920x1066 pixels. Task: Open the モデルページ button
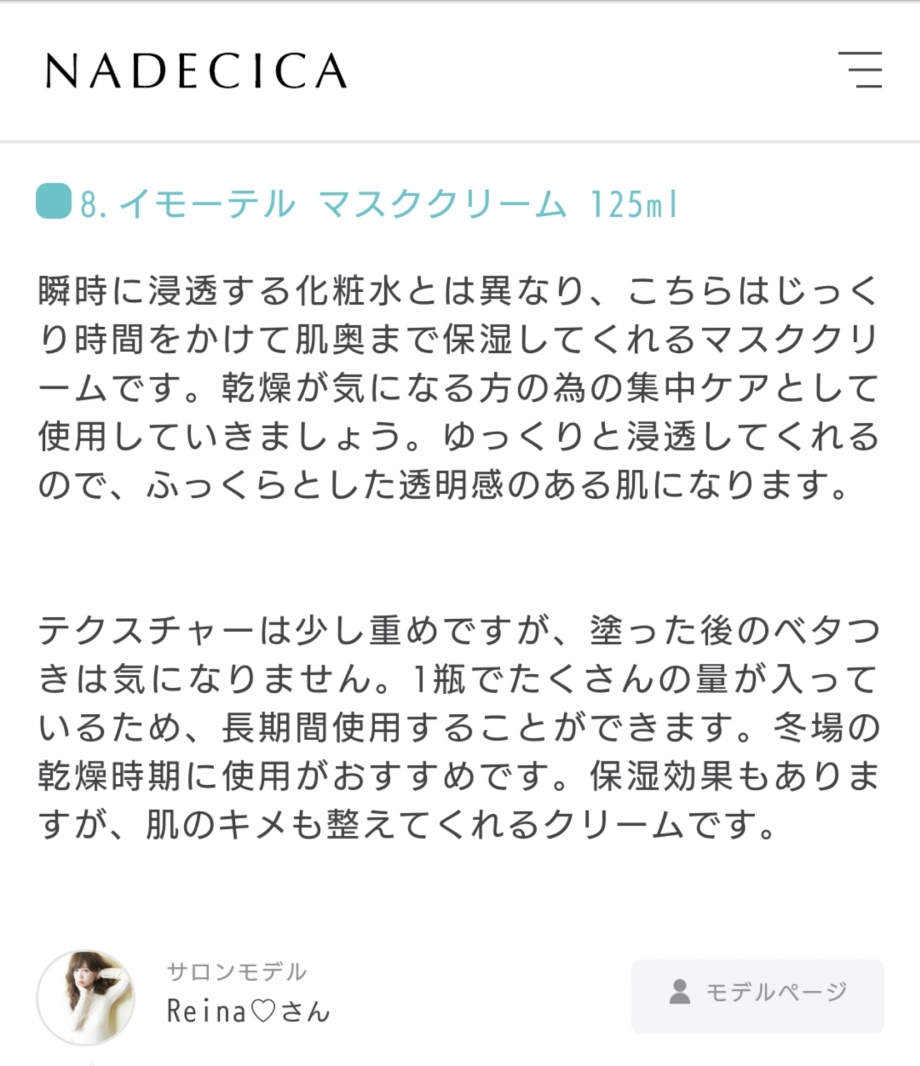pos(757,995)
